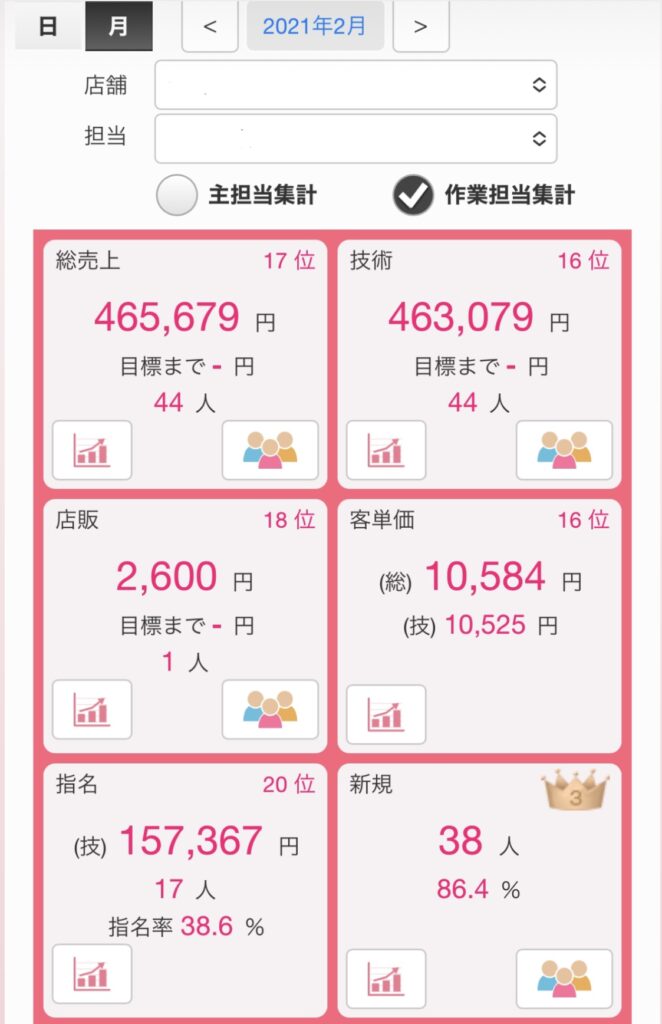View the customer list for 総売上

[270, 450]
